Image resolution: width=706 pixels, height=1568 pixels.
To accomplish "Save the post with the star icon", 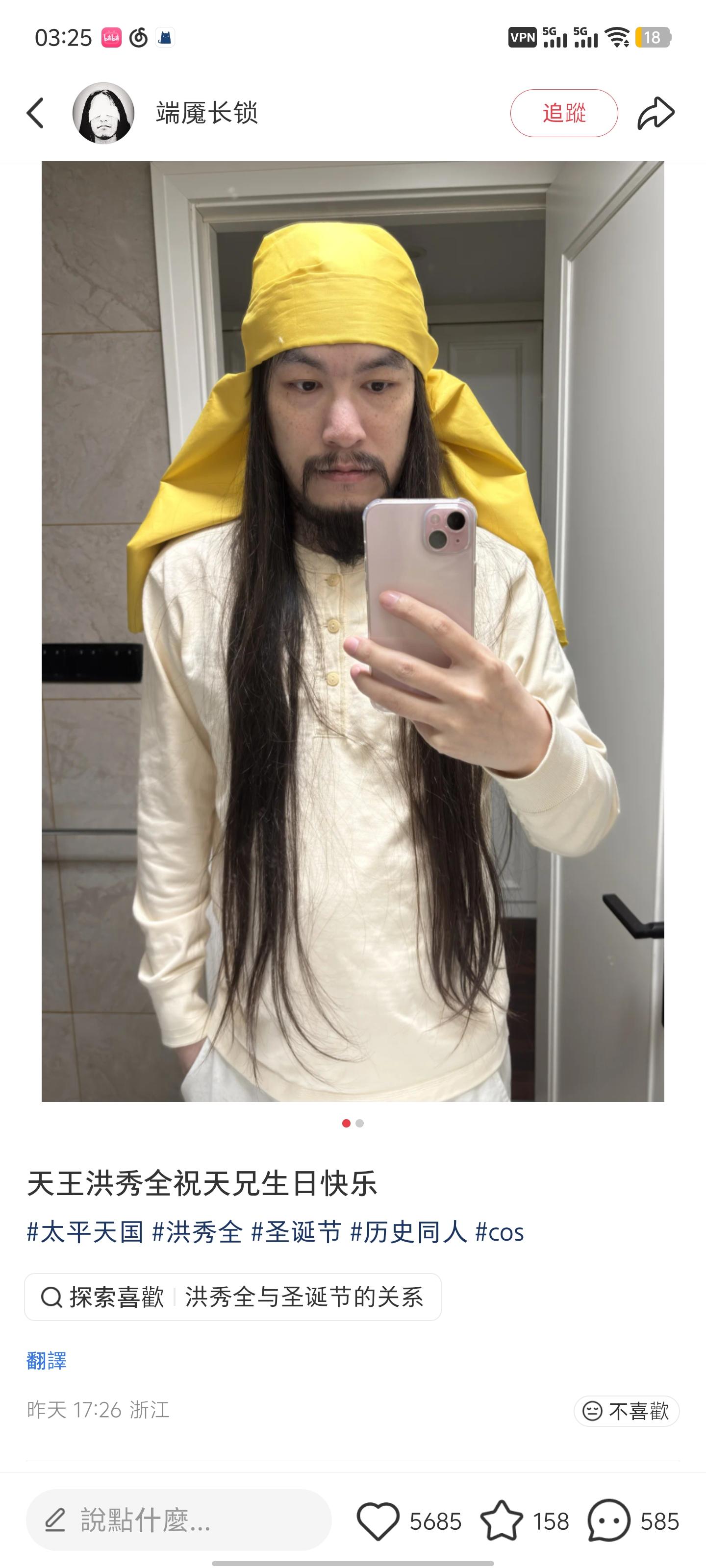I will tap(502, 1520).
